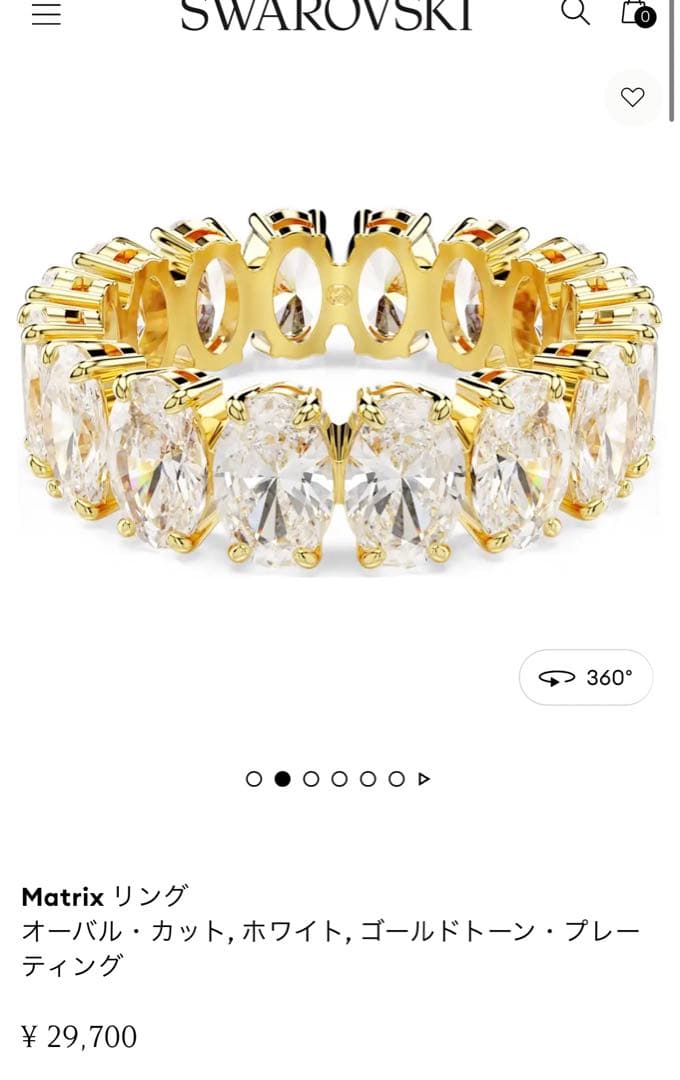
Task: Open the hamburger menu
Action: coord(46,14)
